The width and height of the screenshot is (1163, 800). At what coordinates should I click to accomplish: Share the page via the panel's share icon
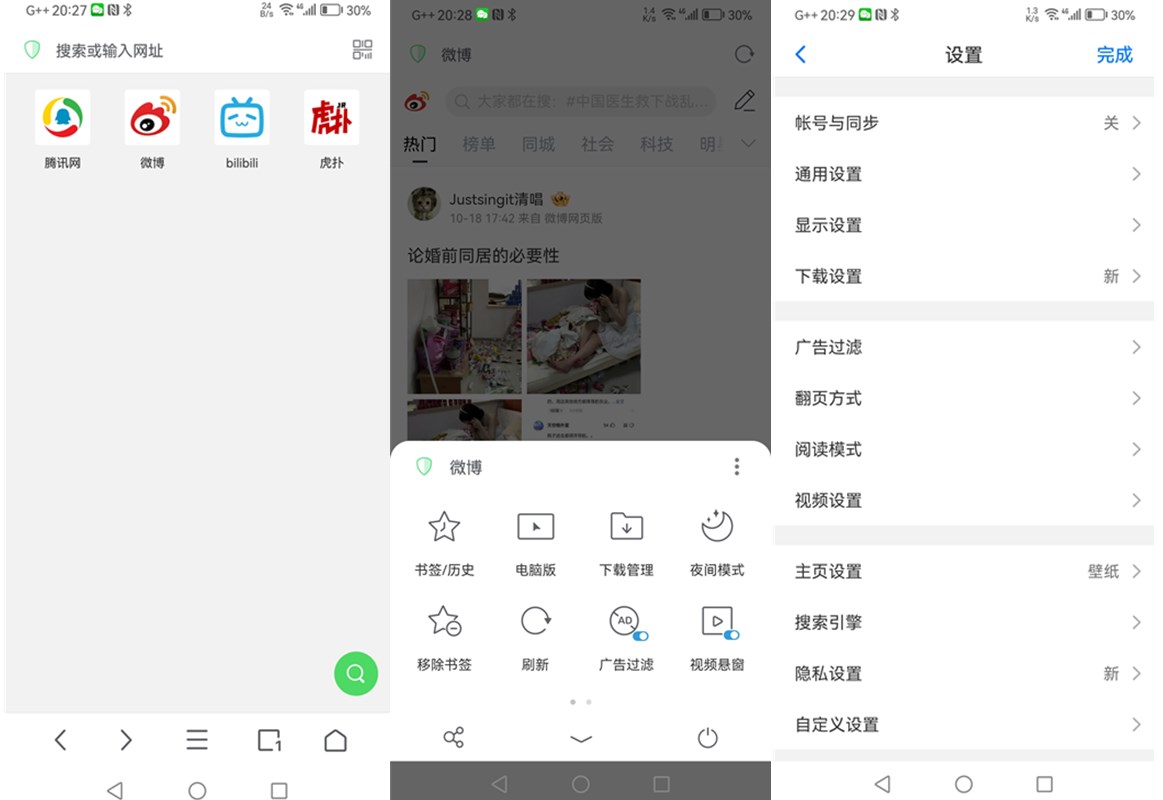(x=453, y=738)
